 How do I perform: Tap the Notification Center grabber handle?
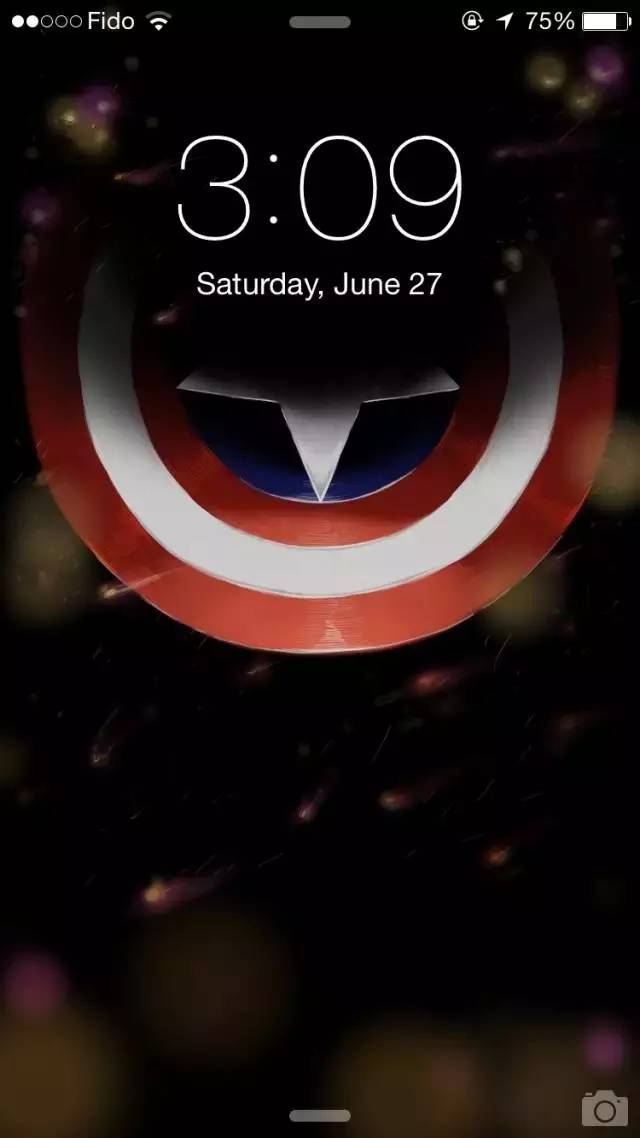tap(320, 22)
